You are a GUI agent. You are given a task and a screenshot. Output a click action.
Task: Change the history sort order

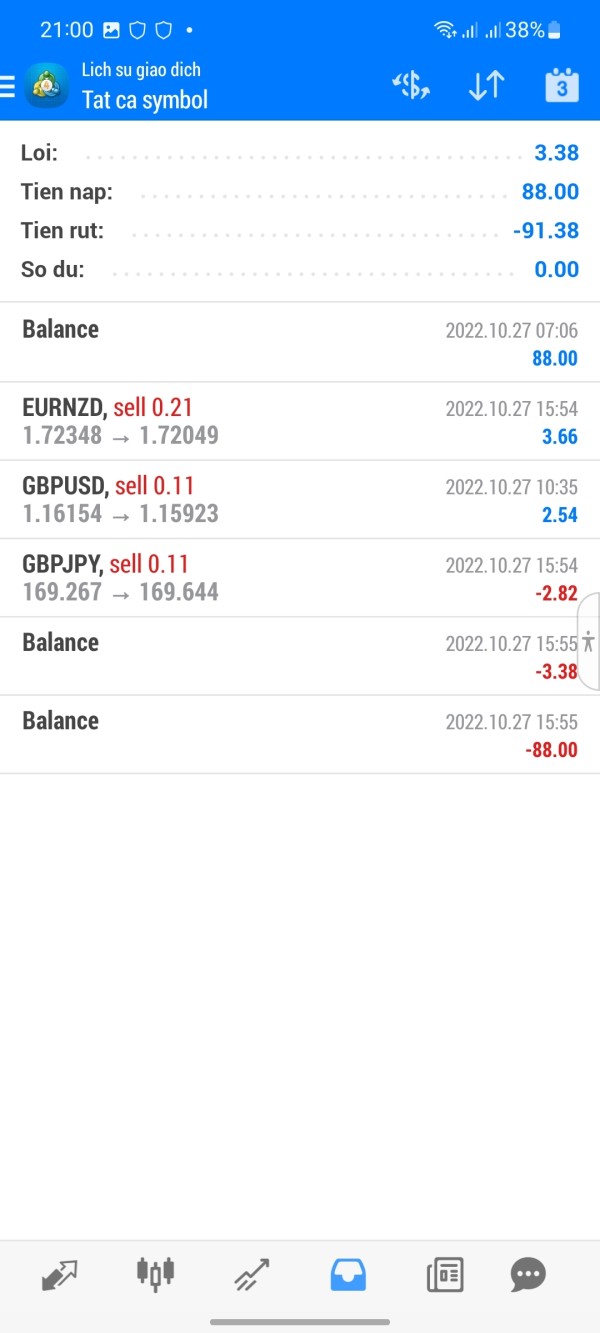click(486, 86)
